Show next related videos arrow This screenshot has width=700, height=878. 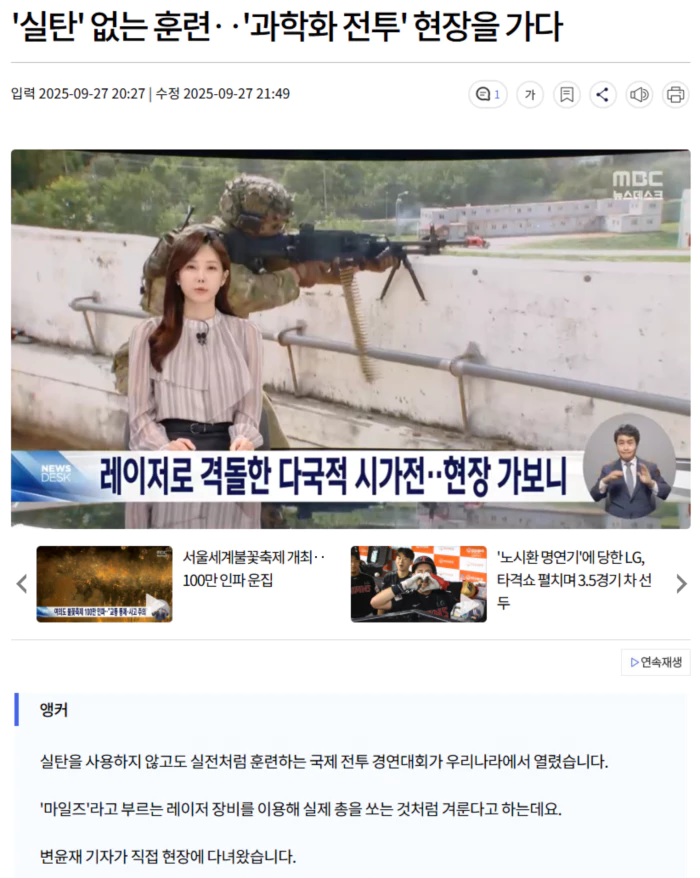[681, 584]
